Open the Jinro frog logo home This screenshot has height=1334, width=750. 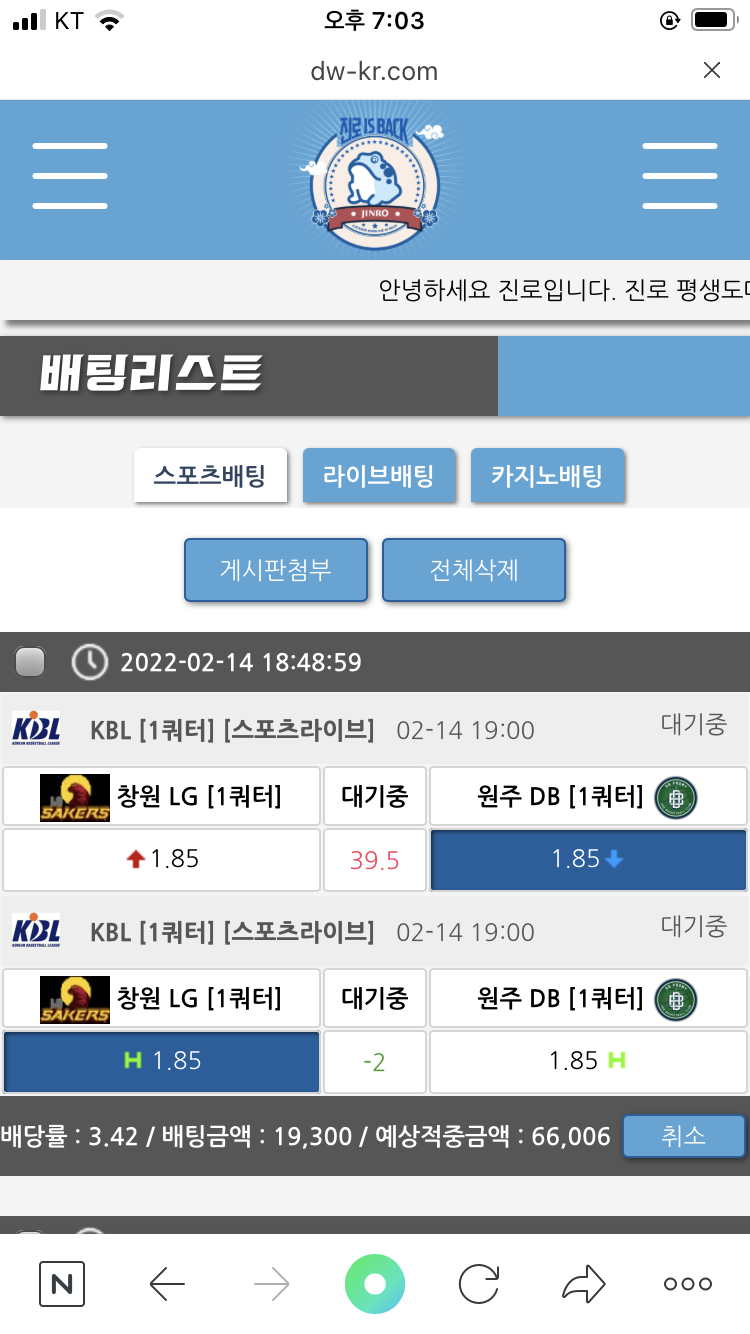click(x=375, y=180)
